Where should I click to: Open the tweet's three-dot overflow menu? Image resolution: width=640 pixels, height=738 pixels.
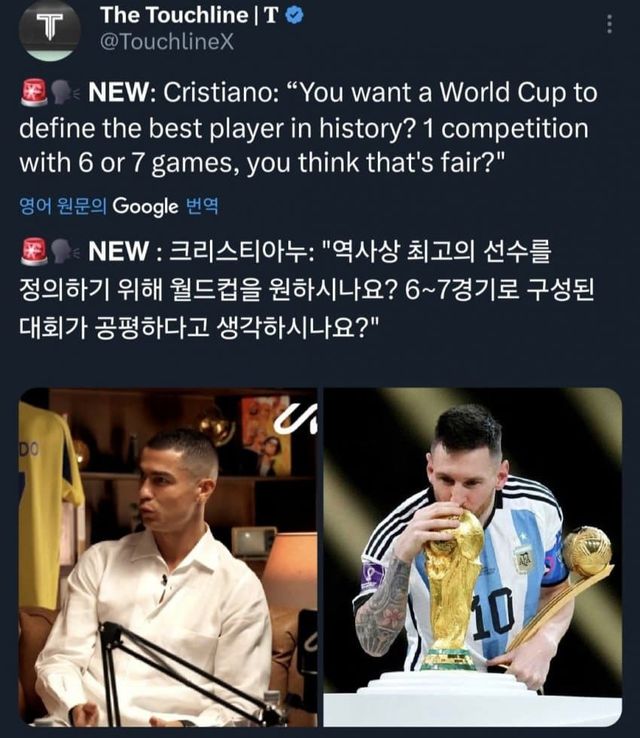[608, 24]
